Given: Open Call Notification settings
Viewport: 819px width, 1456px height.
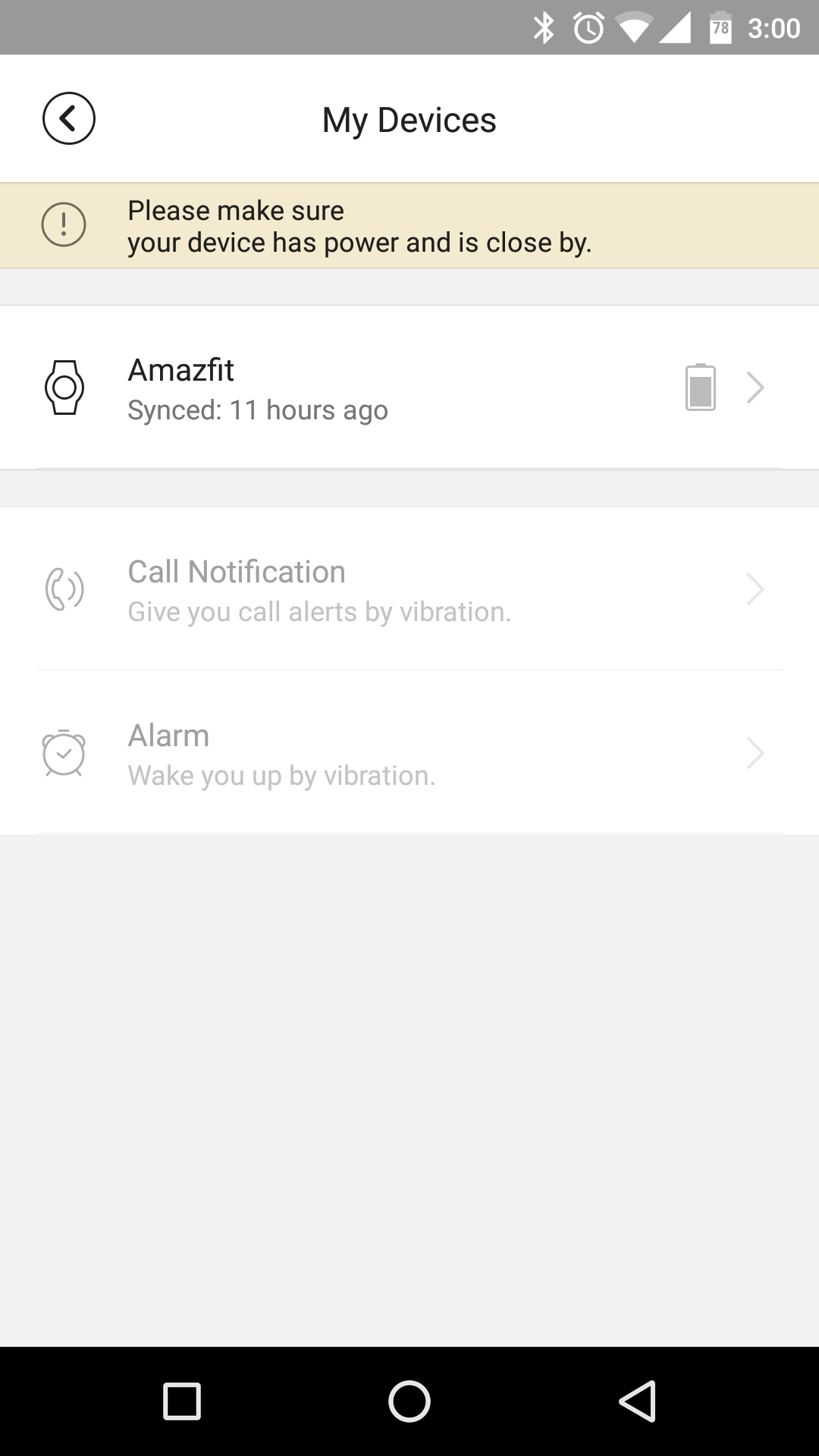Looking at the screenshot, I should [409, 589].
